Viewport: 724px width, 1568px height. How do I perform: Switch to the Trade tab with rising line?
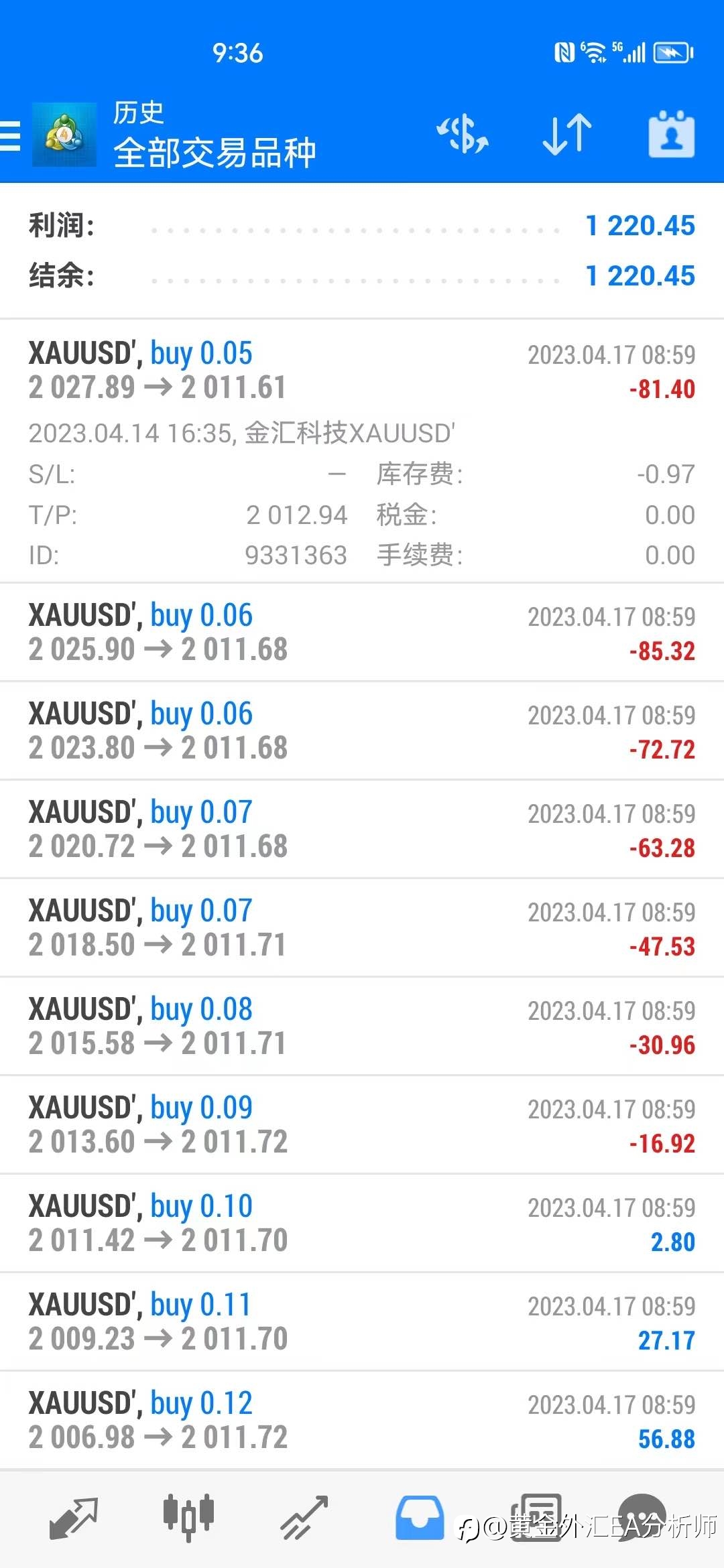[x=304, y=1518]
